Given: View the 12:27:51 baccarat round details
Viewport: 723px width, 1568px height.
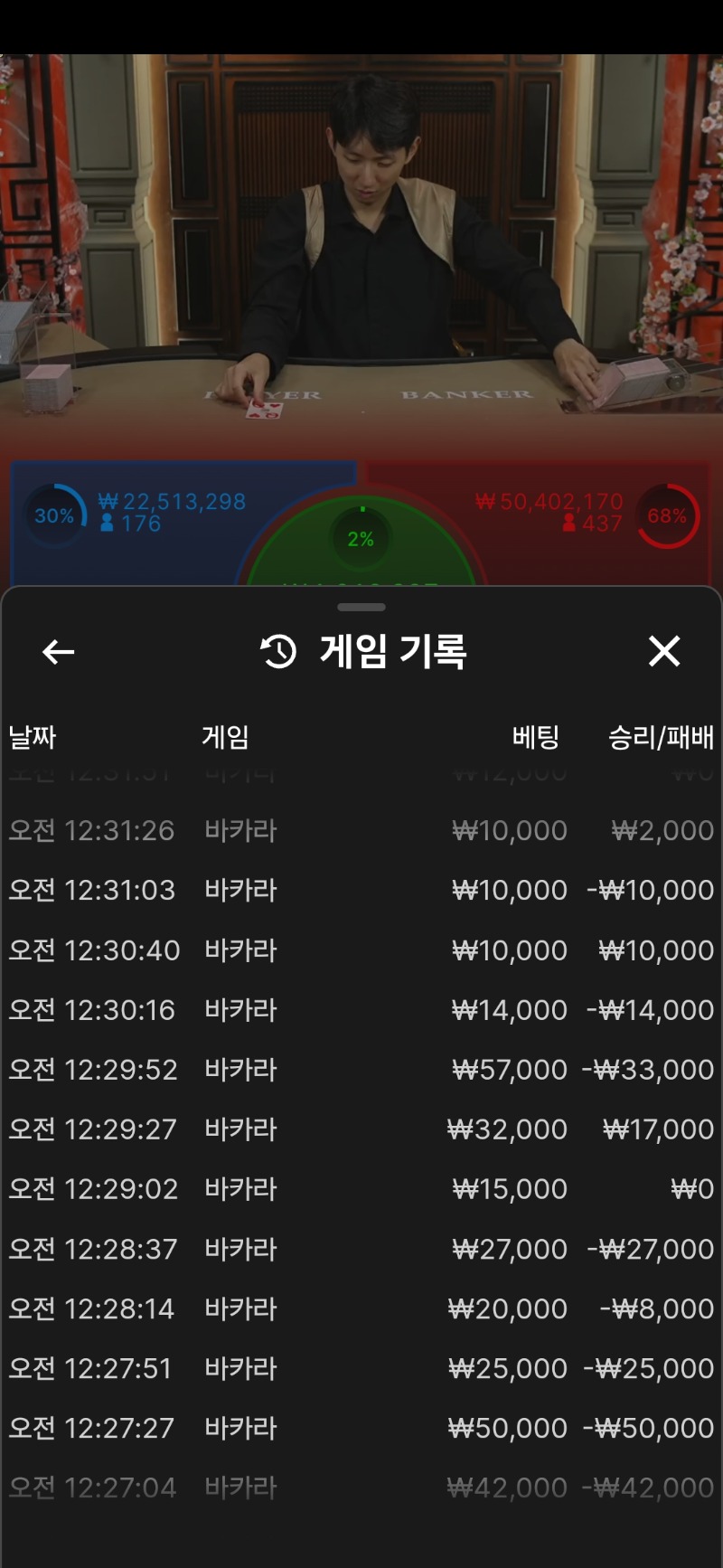Looking at the screenshot, I should pyautogui.click(x=361, y=1368).
